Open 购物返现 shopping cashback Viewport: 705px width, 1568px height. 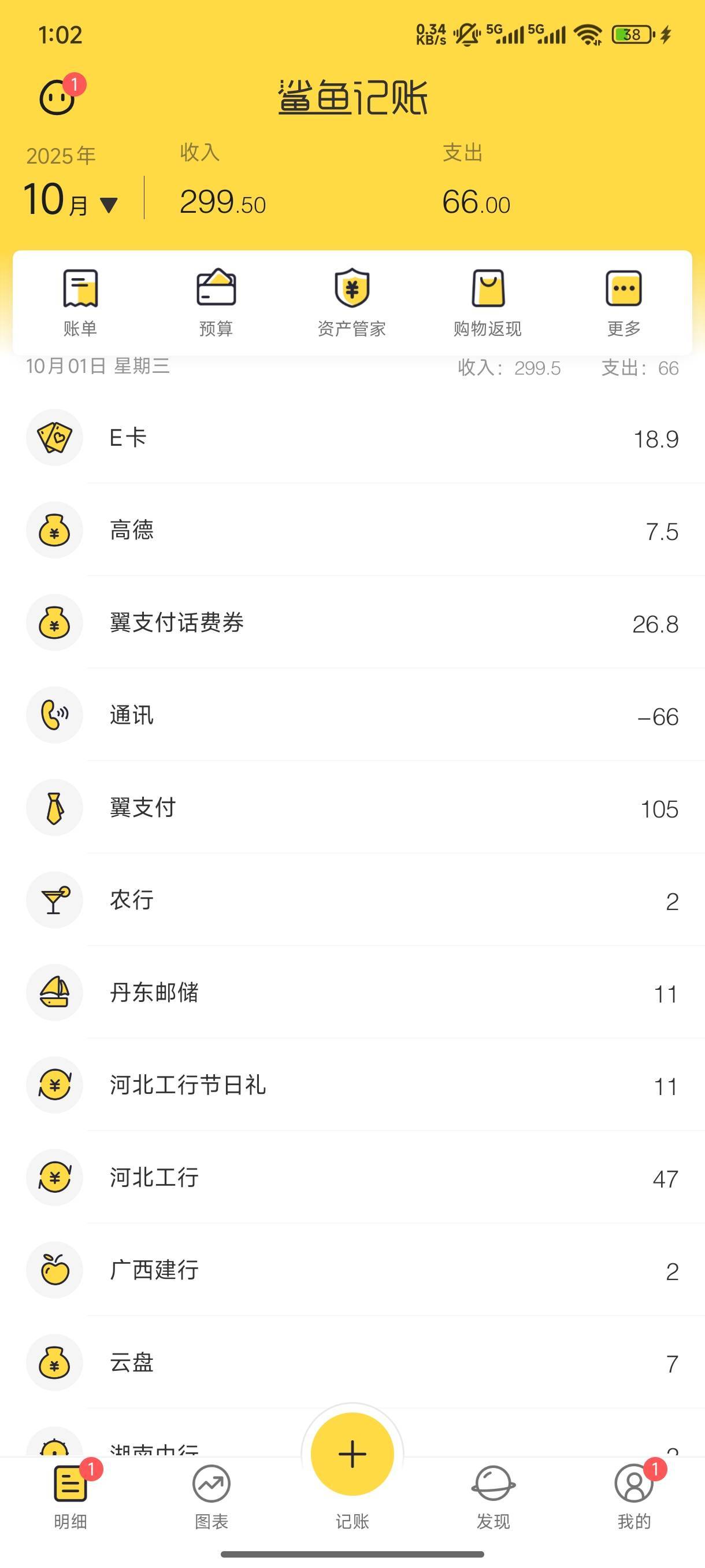[487, 302]
